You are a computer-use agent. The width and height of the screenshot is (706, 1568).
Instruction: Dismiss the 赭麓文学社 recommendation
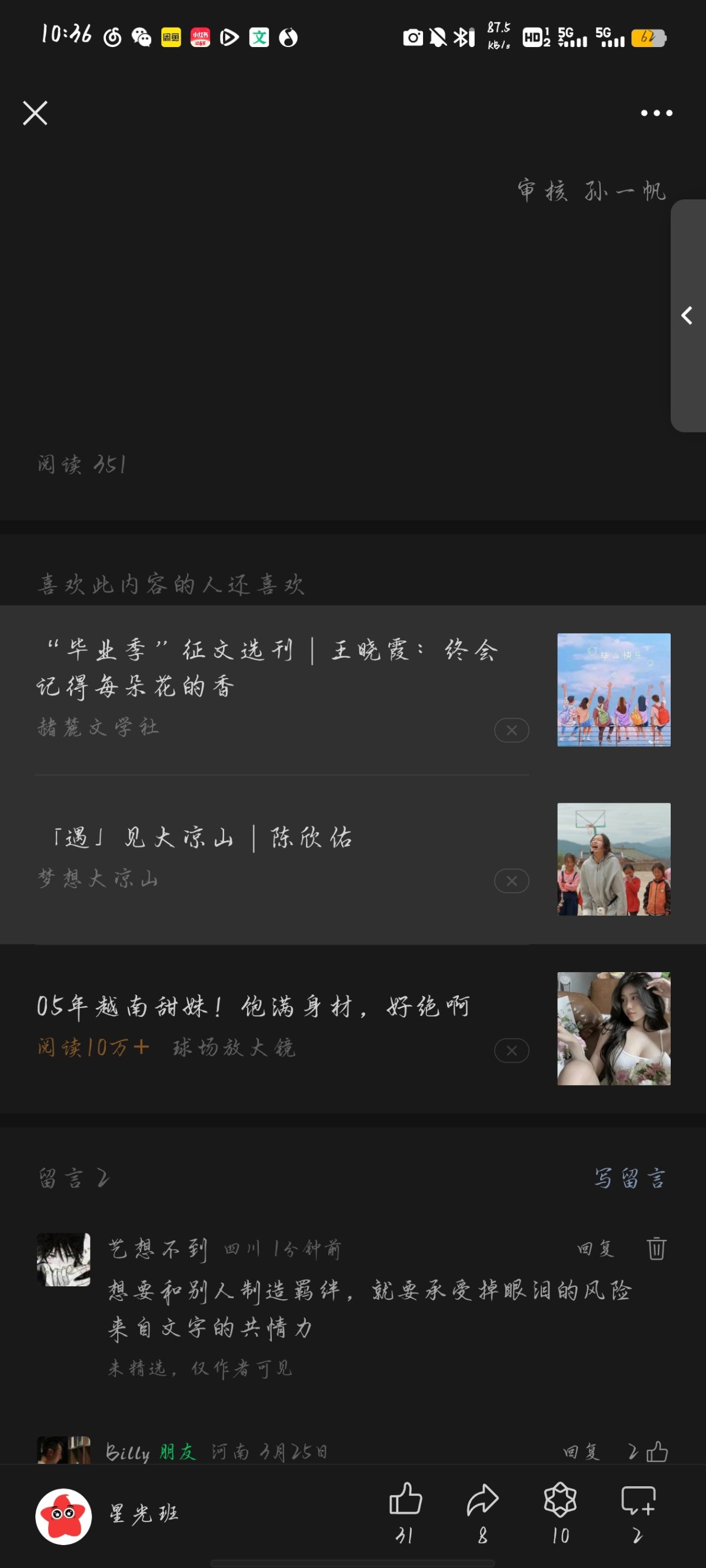(511, 730)
